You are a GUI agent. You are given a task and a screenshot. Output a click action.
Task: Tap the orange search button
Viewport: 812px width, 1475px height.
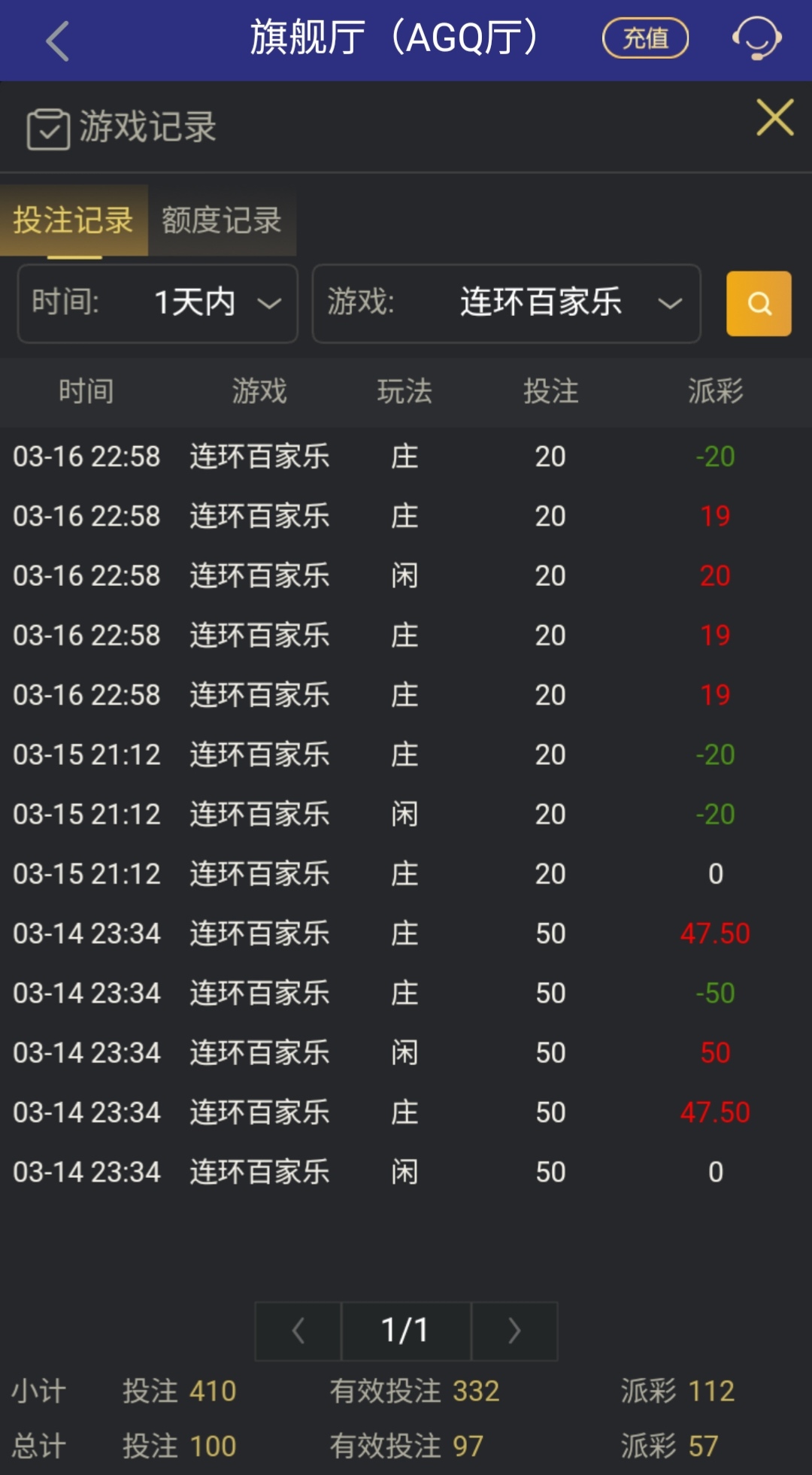(758, 303)
